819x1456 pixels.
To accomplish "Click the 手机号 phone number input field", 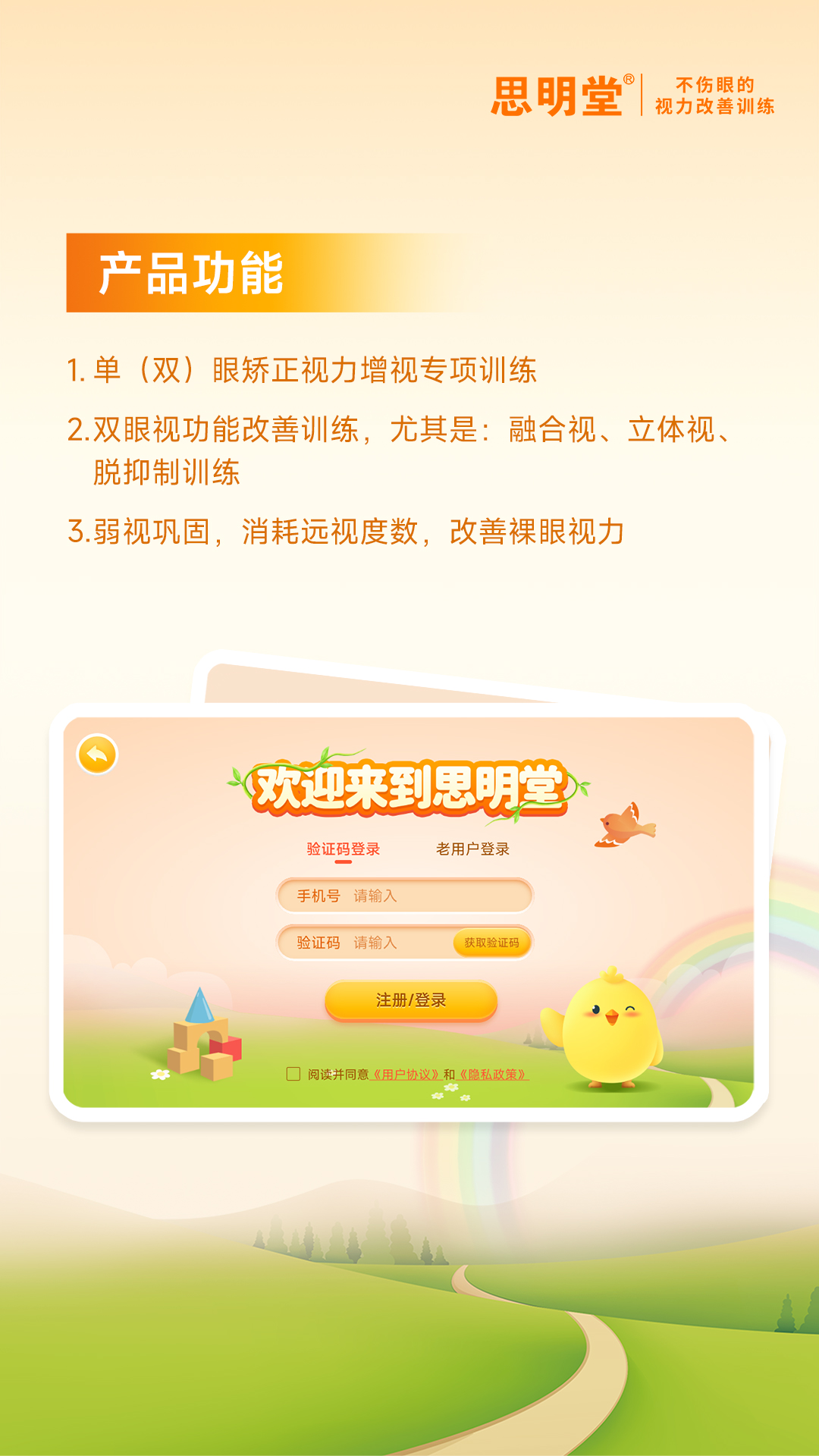I will tap(406, 896).
